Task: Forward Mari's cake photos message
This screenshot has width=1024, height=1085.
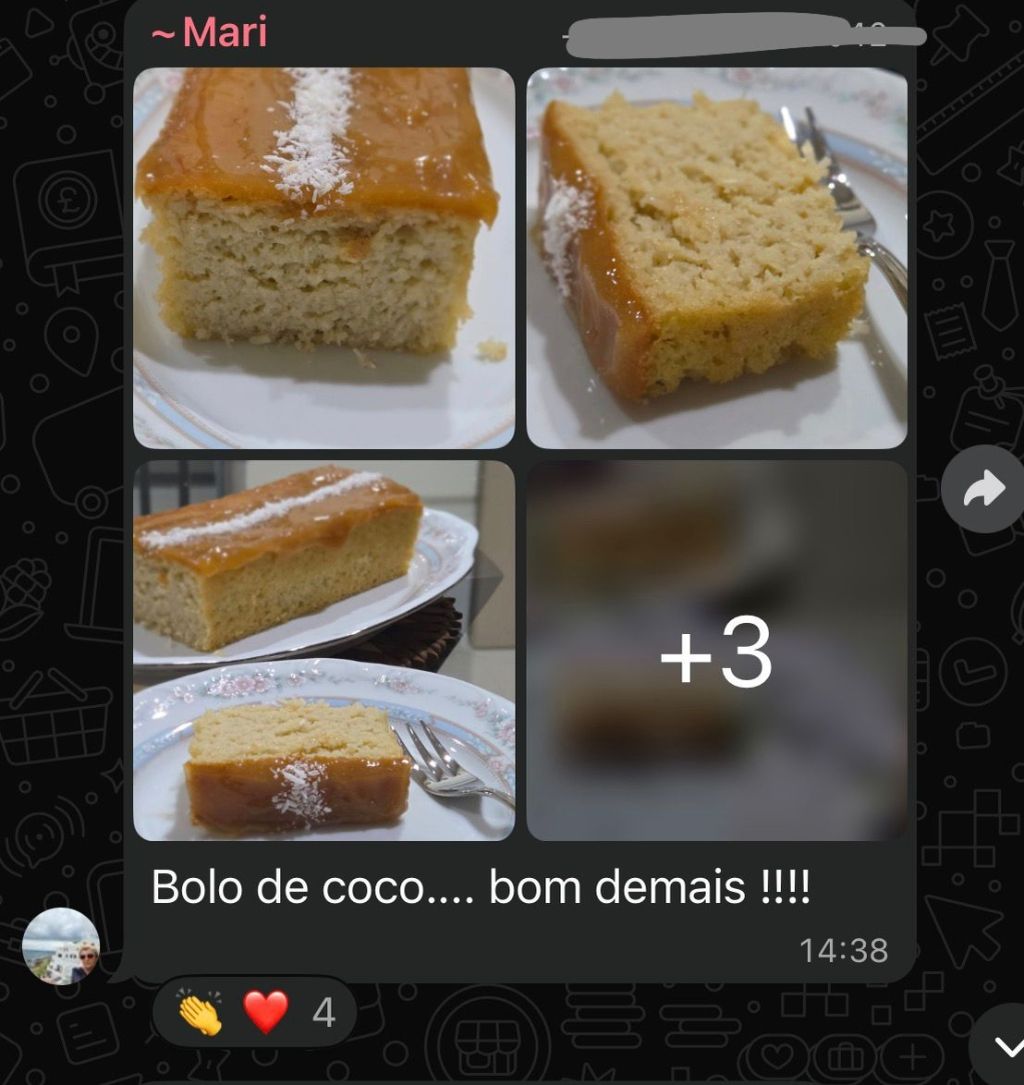Action: pyautogui.click(x=983, y=490)
